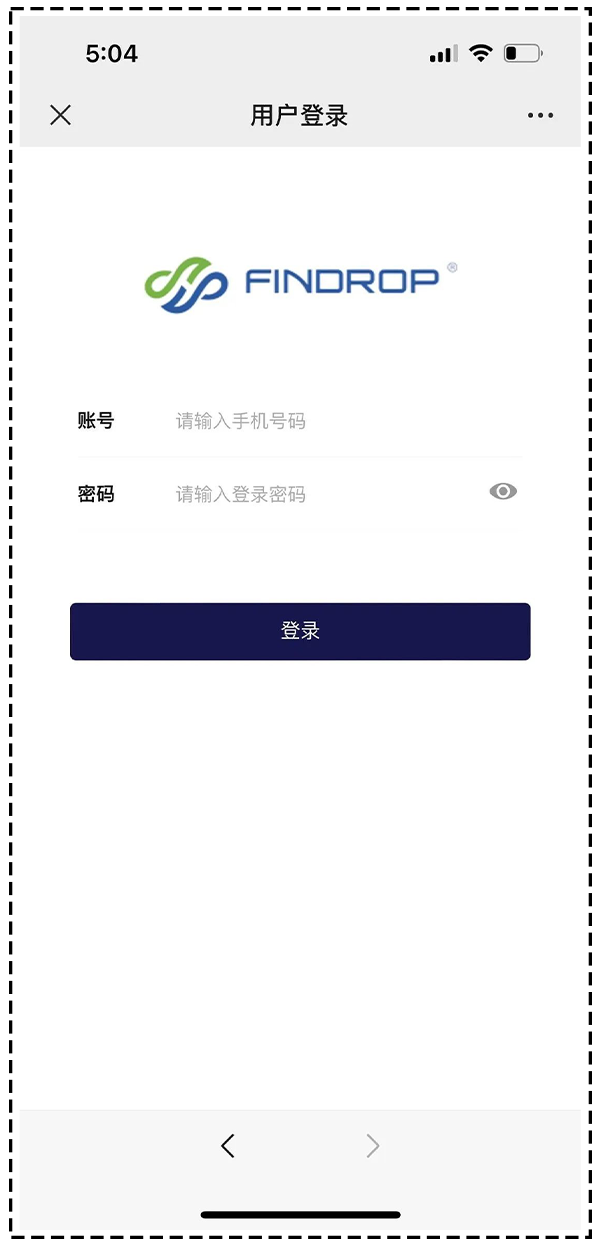The image size is (600, 1246).
Task: Go back with the browser back arrow
Action: pyautogui.click(x=228, y=1146)
